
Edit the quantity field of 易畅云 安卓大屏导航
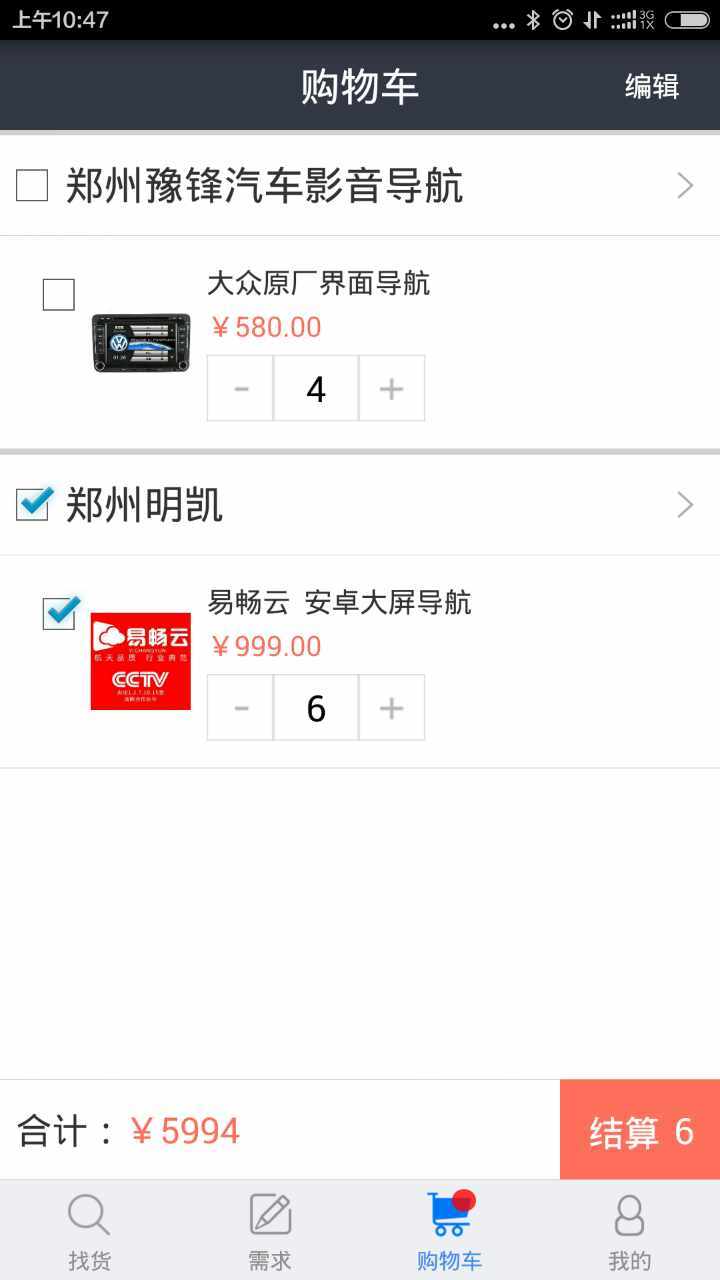pos(316,708)
